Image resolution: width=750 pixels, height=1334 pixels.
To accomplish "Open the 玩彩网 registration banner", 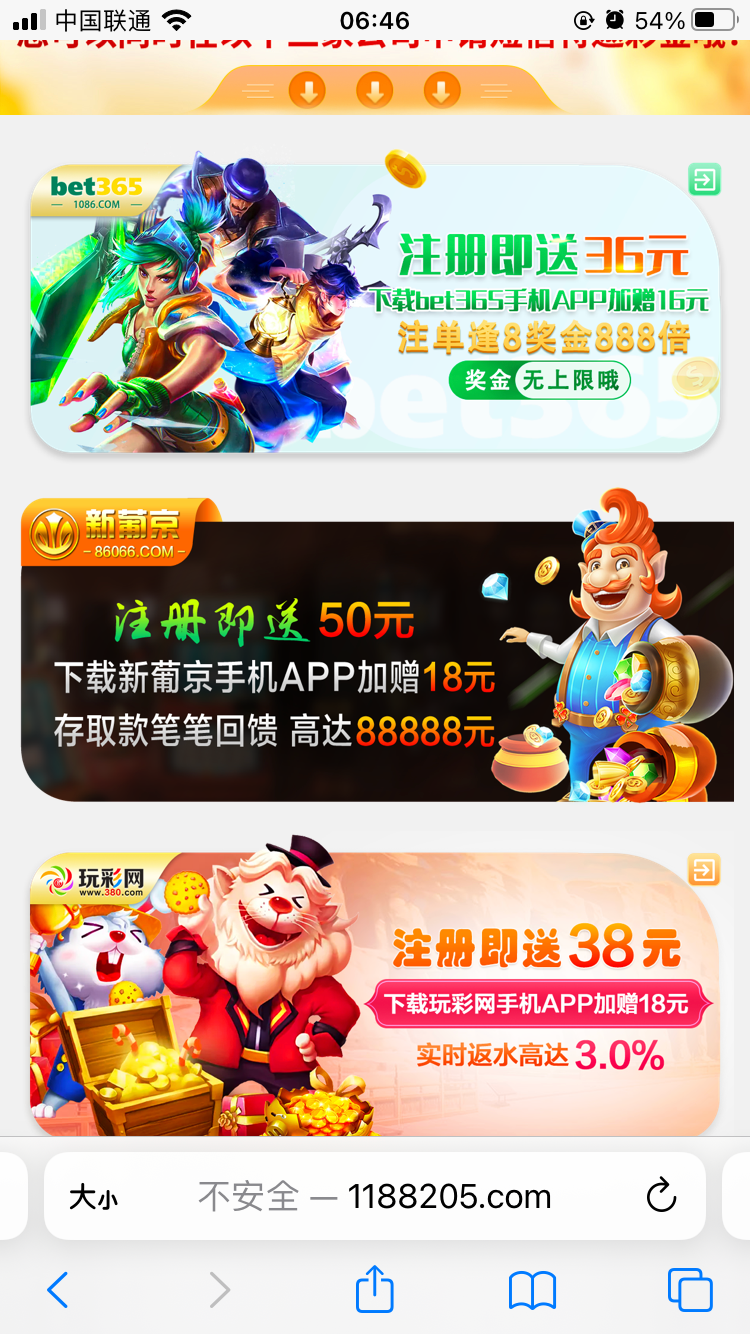I will 375,995.
